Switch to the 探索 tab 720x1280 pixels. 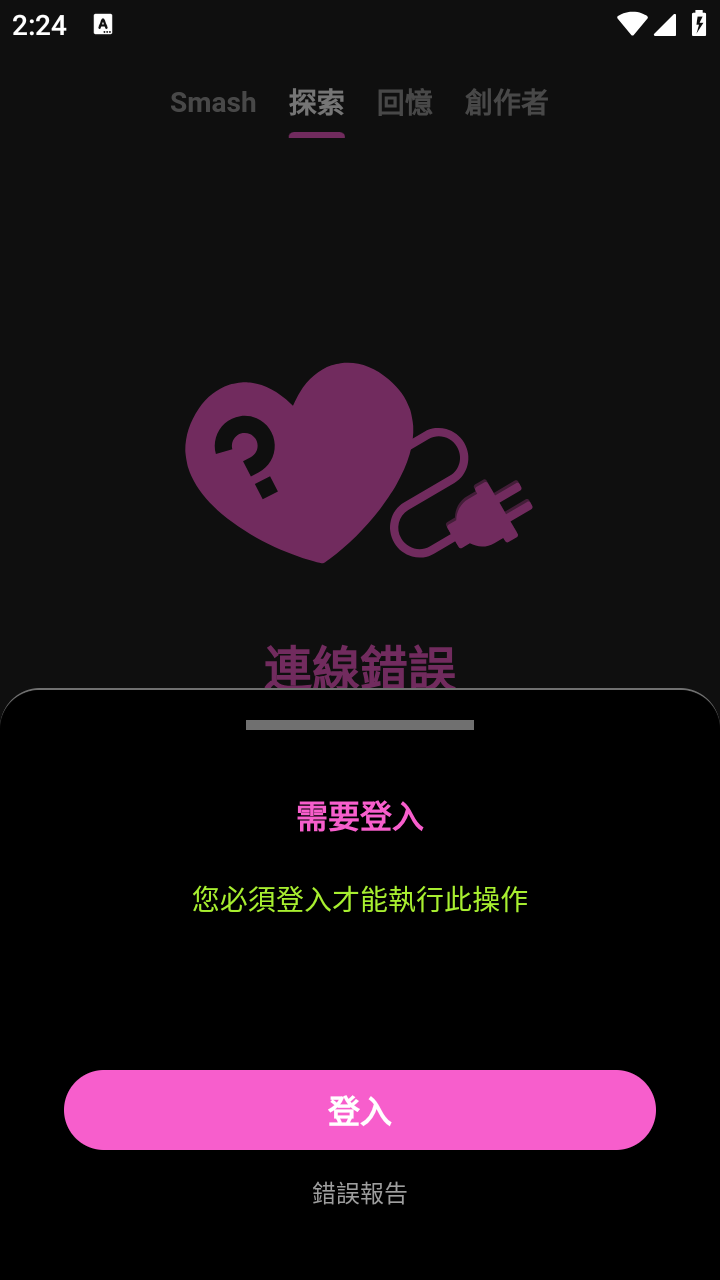click(317, 102)
